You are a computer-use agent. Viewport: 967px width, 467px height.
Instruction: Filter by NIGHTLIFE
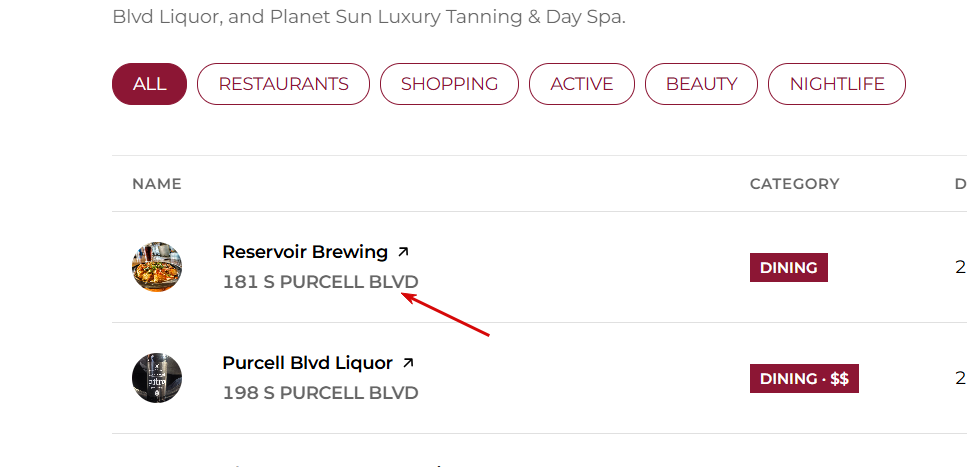836,84
